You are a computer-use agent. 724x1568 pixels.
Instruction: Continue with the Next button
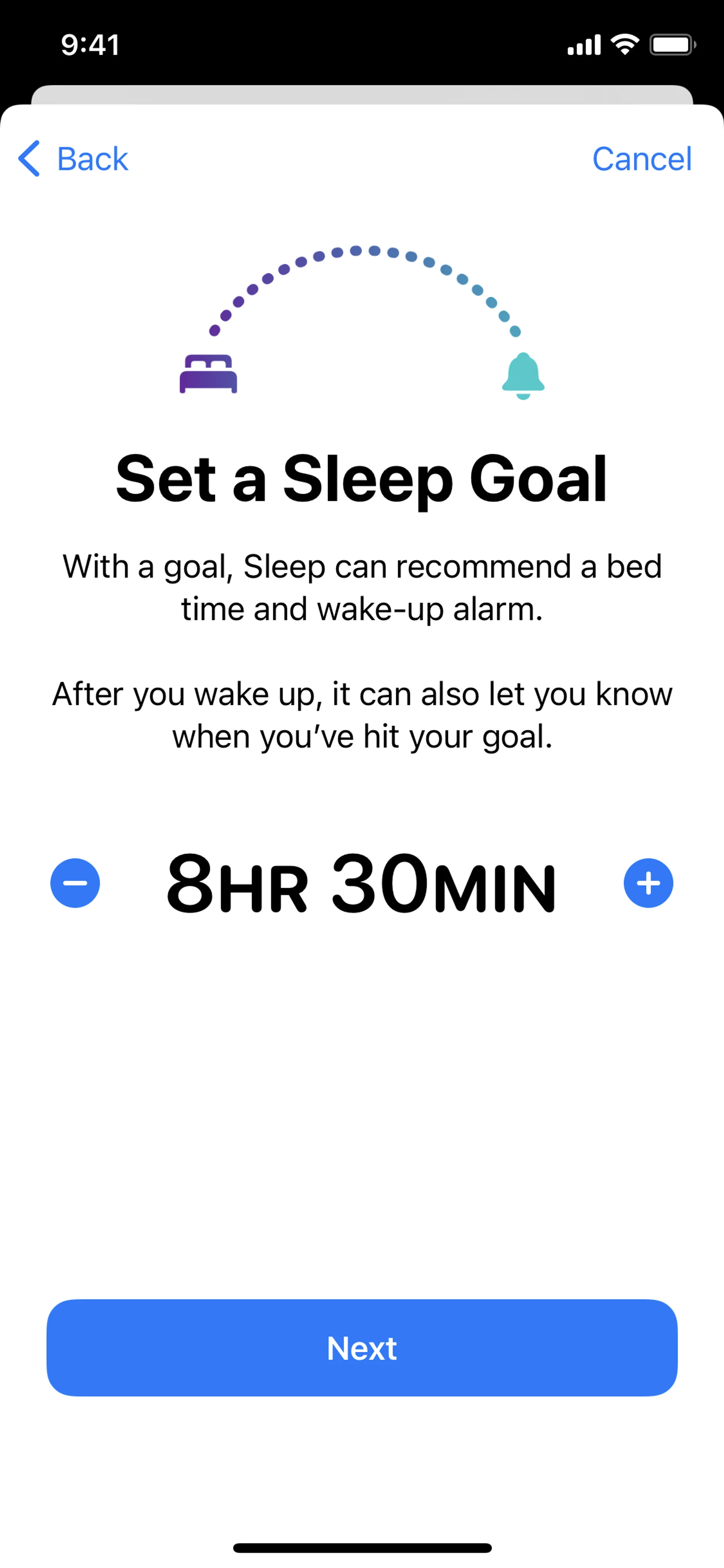click(x=362, y=1348)
